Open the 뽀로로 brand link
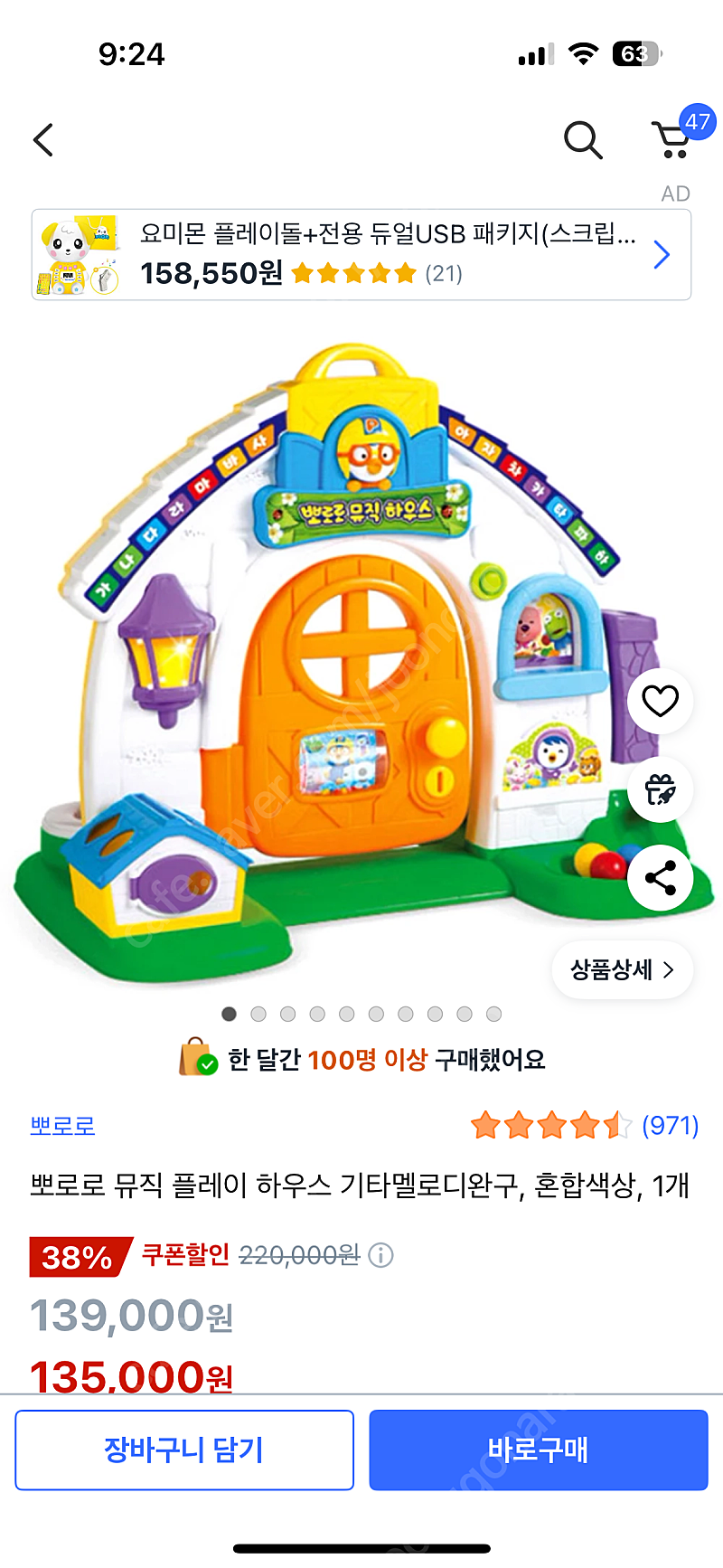Image resolution: width=723 pixels, height=1568 pixels. coord(62,1126)
